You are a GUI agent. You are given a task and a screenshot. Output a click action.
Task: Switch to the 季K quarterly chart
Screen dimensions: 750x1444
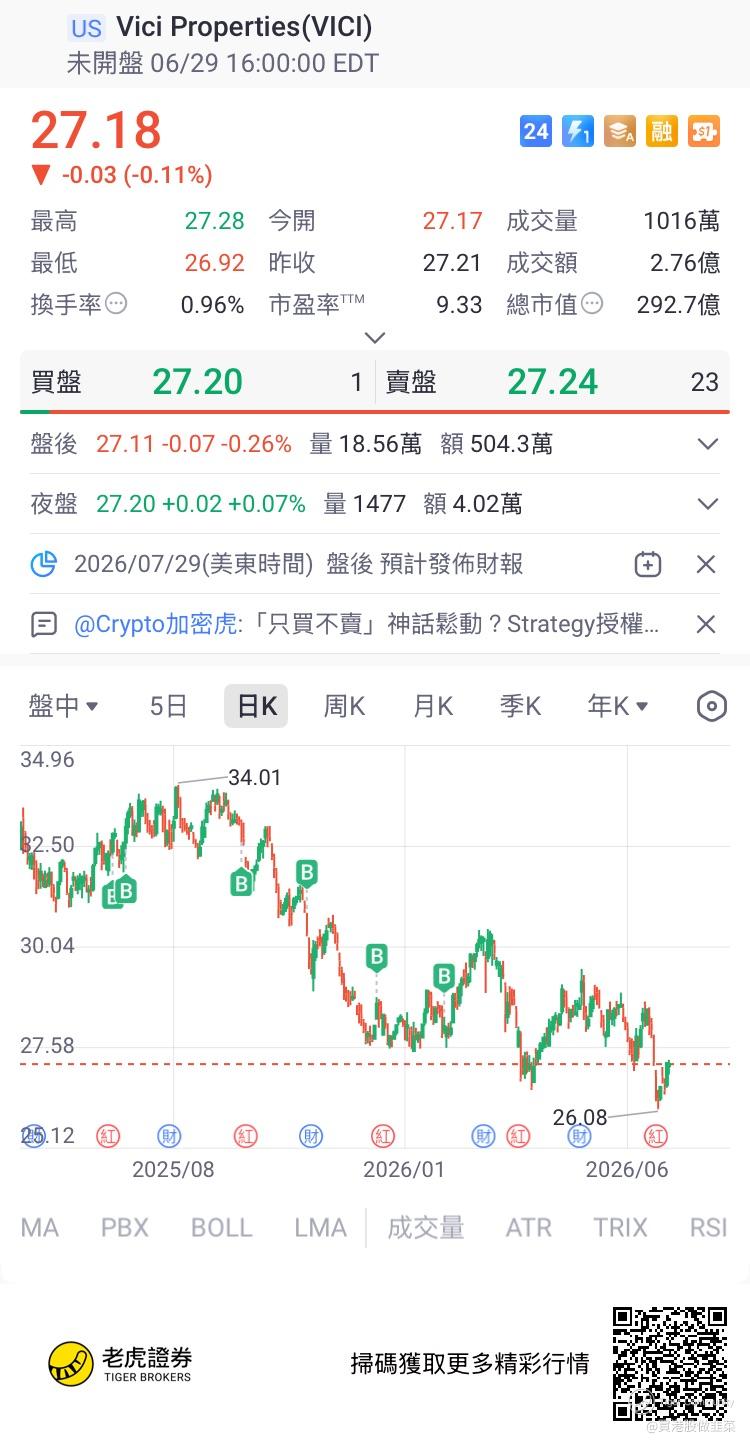521,706
